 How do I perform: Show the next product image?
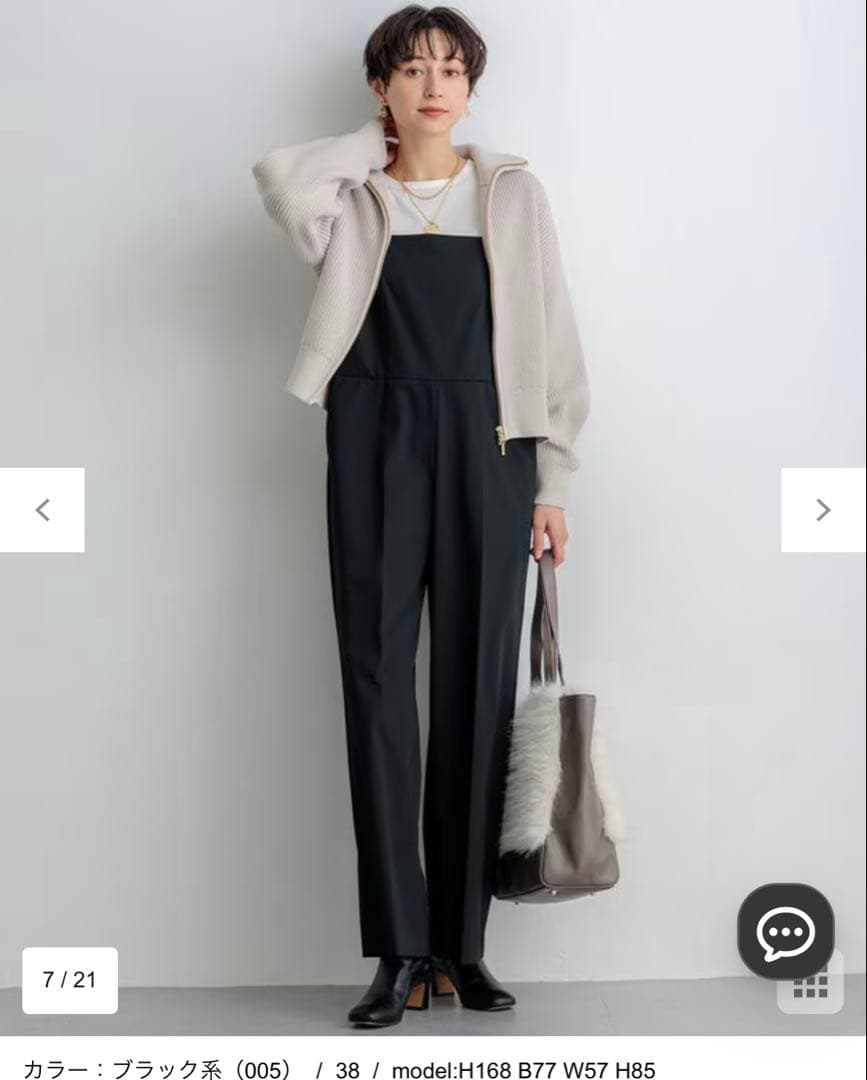tap(823, 510)
